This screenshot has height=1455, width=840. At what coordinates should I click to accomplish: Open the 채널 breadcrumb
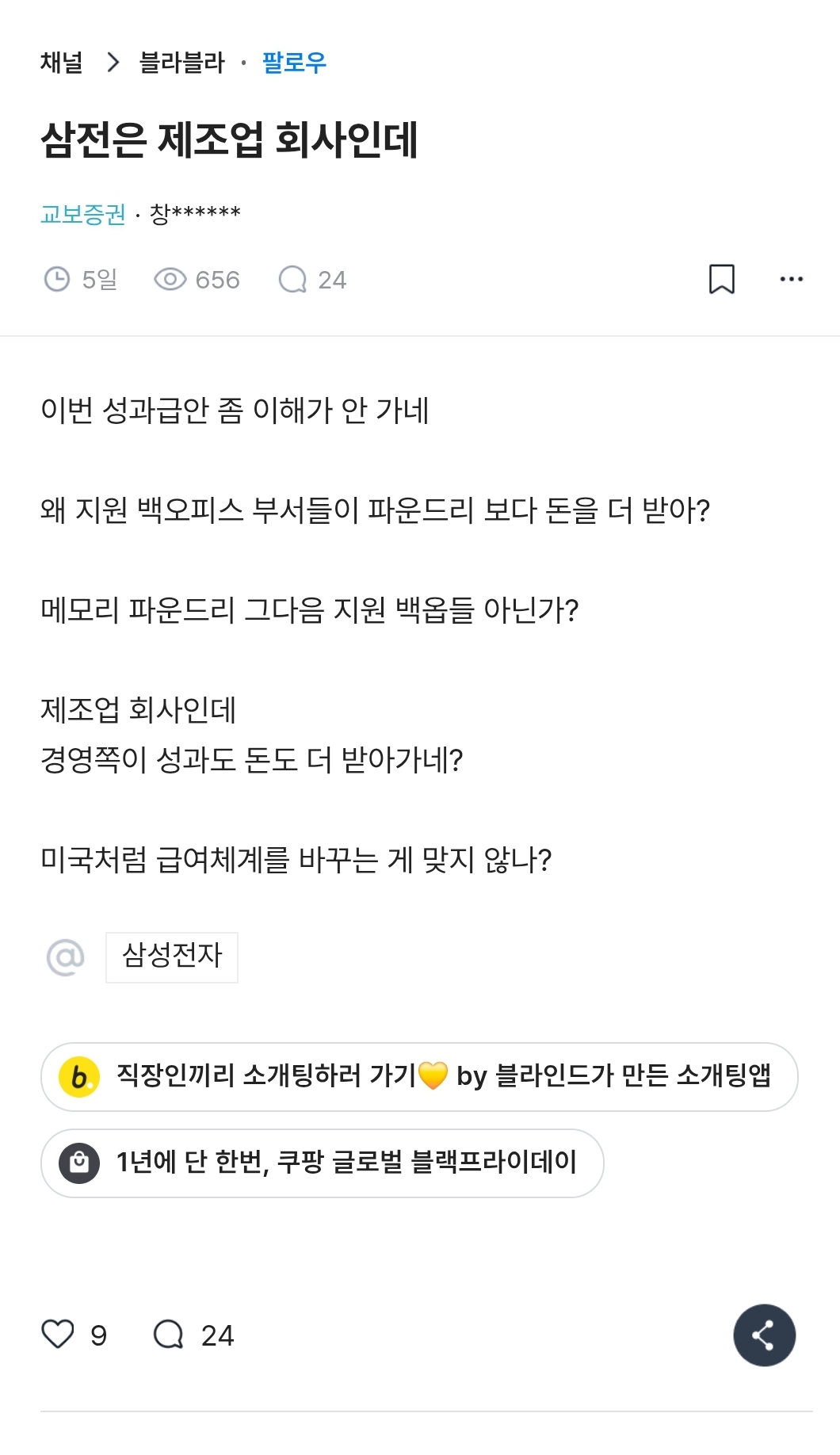coord(62,63)
